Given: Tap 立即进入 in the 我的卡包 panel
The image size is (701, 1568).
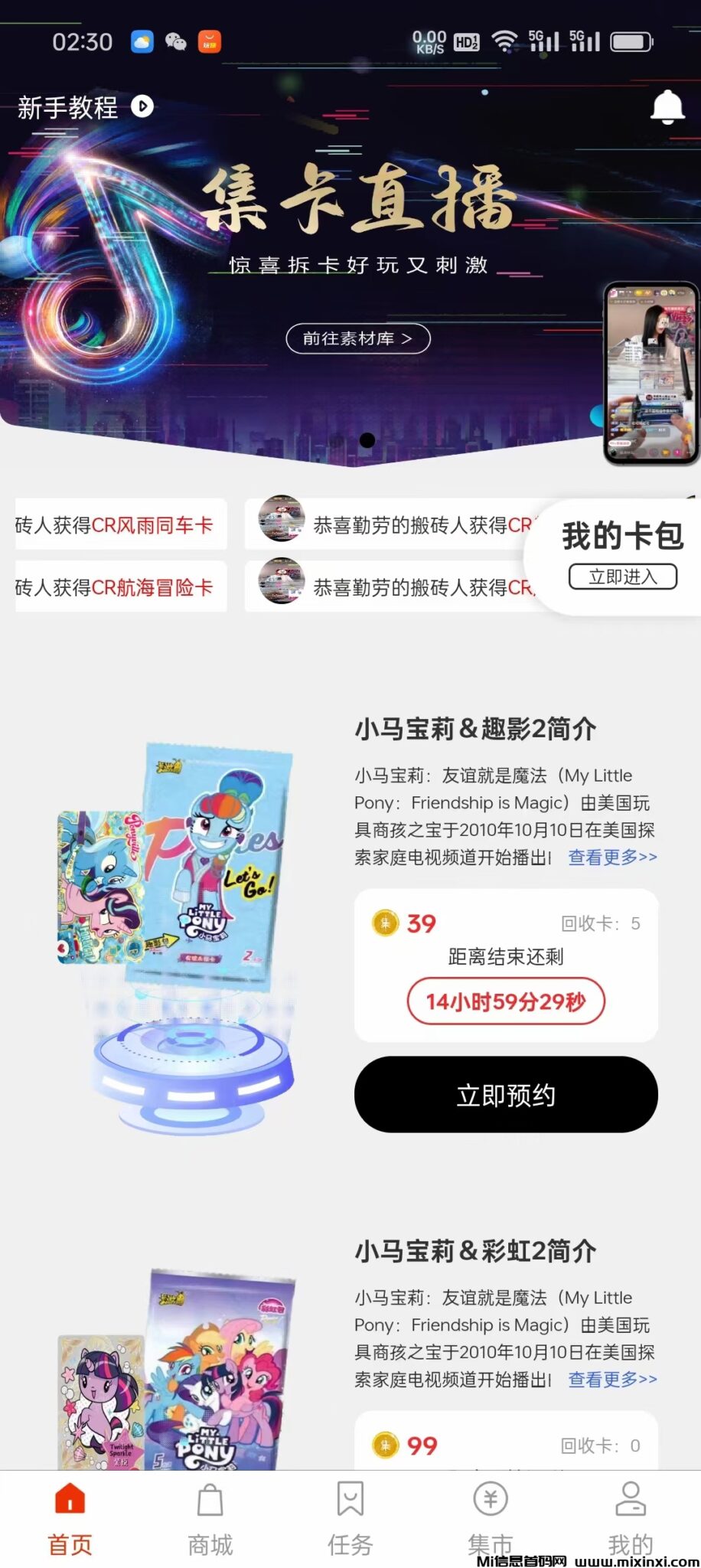Looking at the screenshot, I should coord(622,577).
